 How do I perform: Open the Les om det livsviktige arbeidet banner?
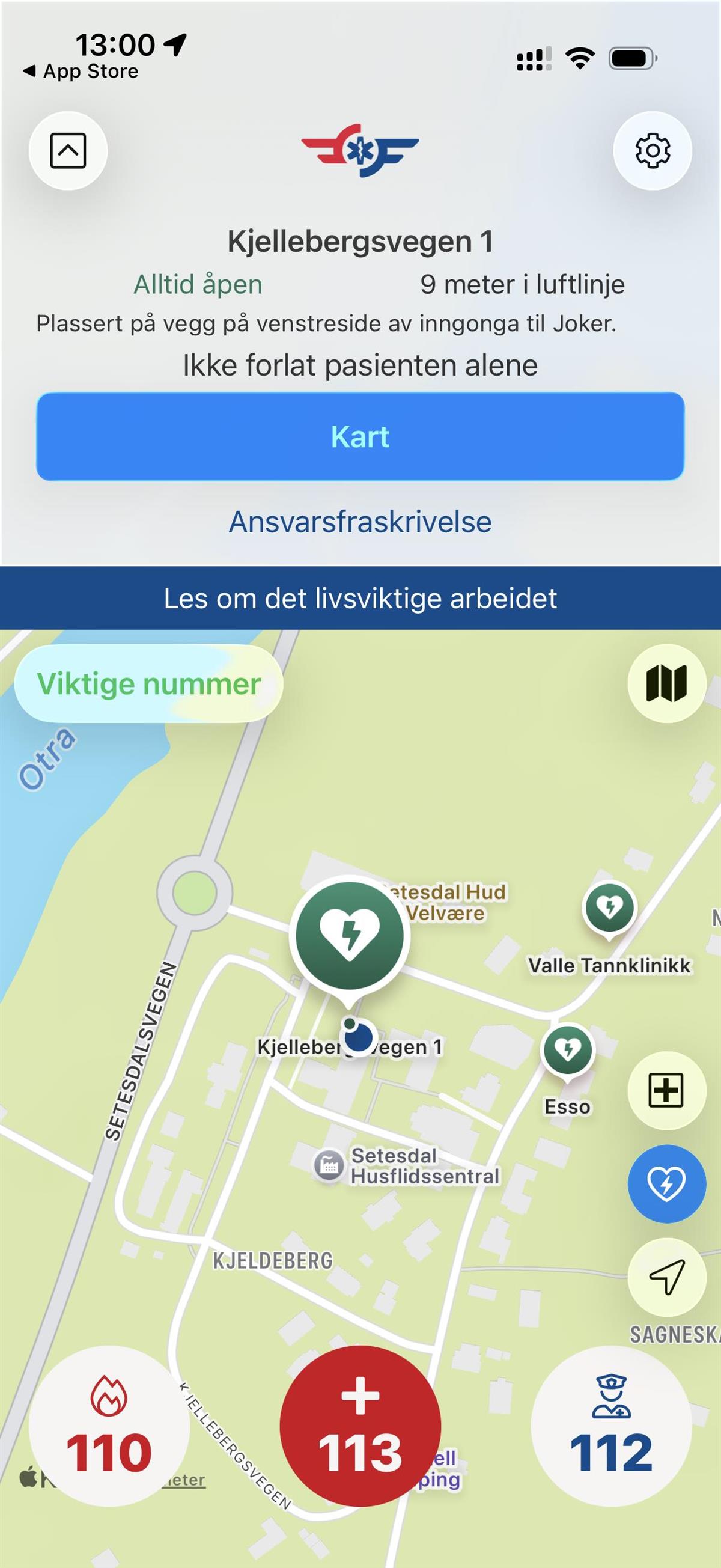click(360, 599)
